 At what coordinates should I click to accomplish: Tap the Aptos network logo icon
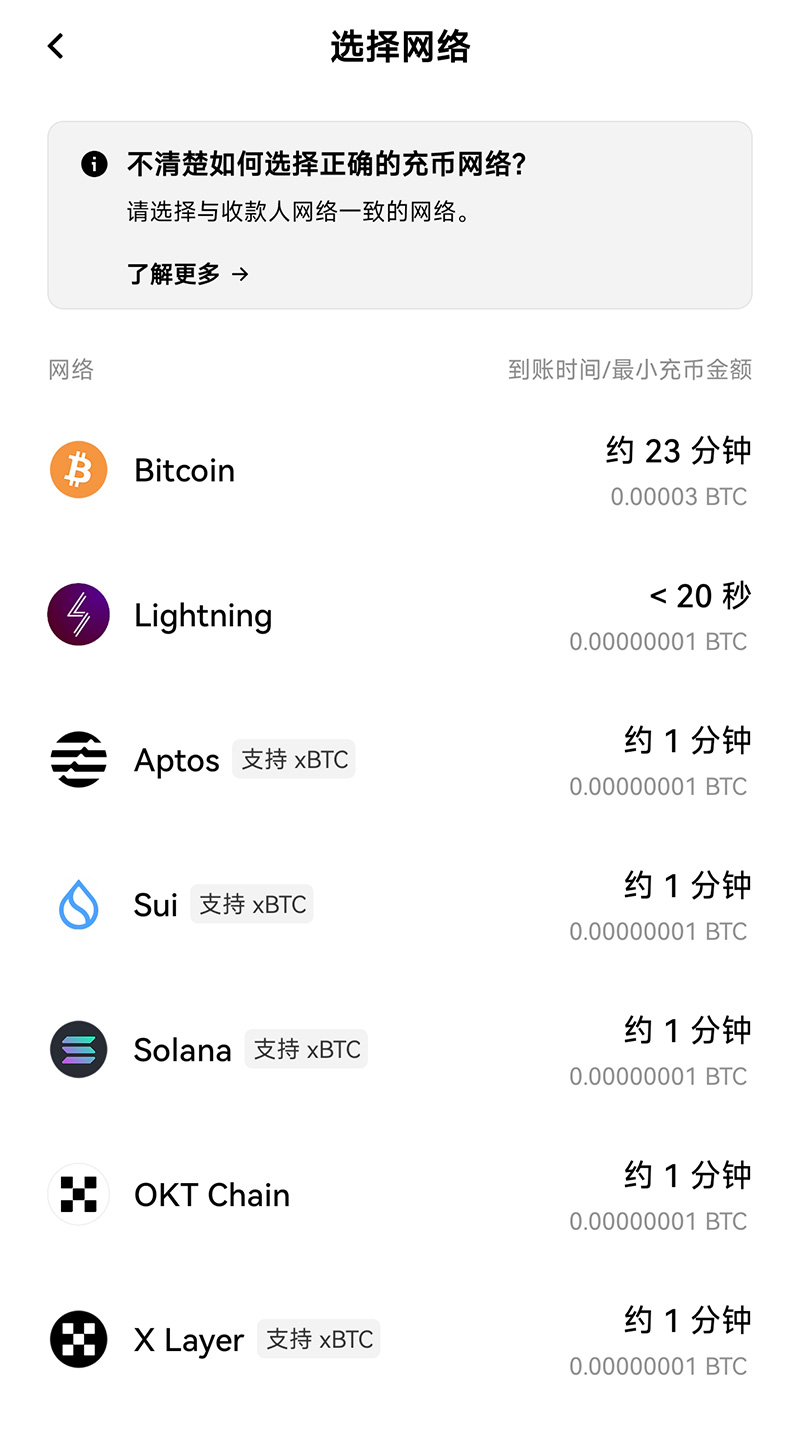[x=78, y=759]
